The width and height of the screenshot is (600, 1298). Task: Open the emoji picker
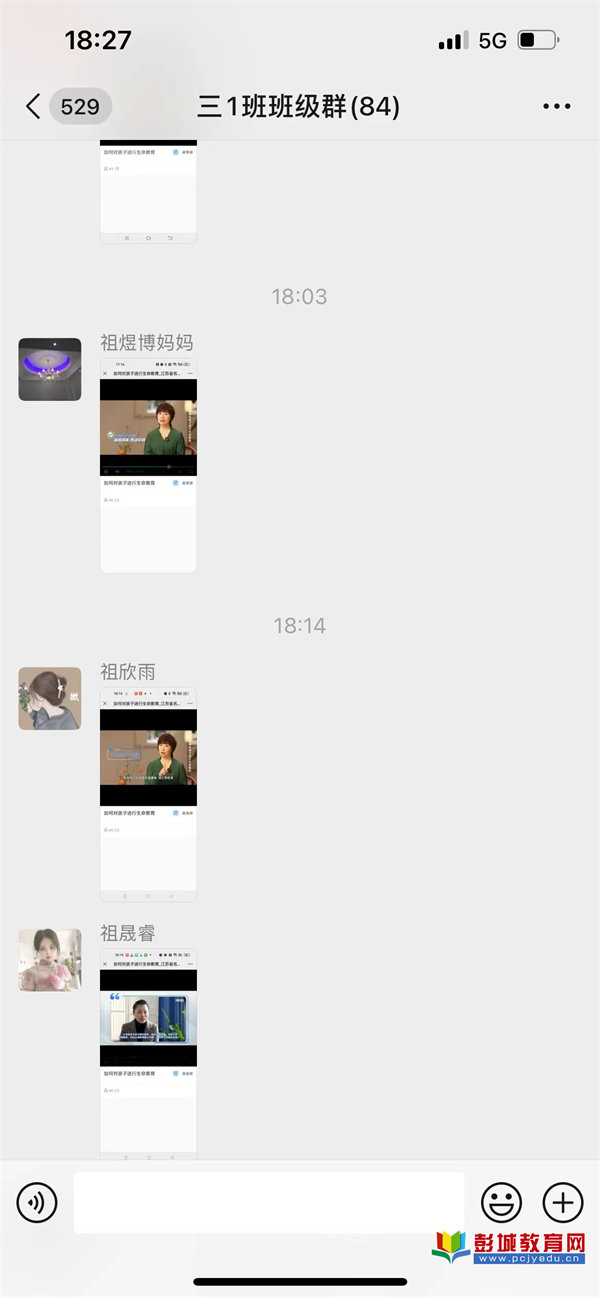(502, 1202)
